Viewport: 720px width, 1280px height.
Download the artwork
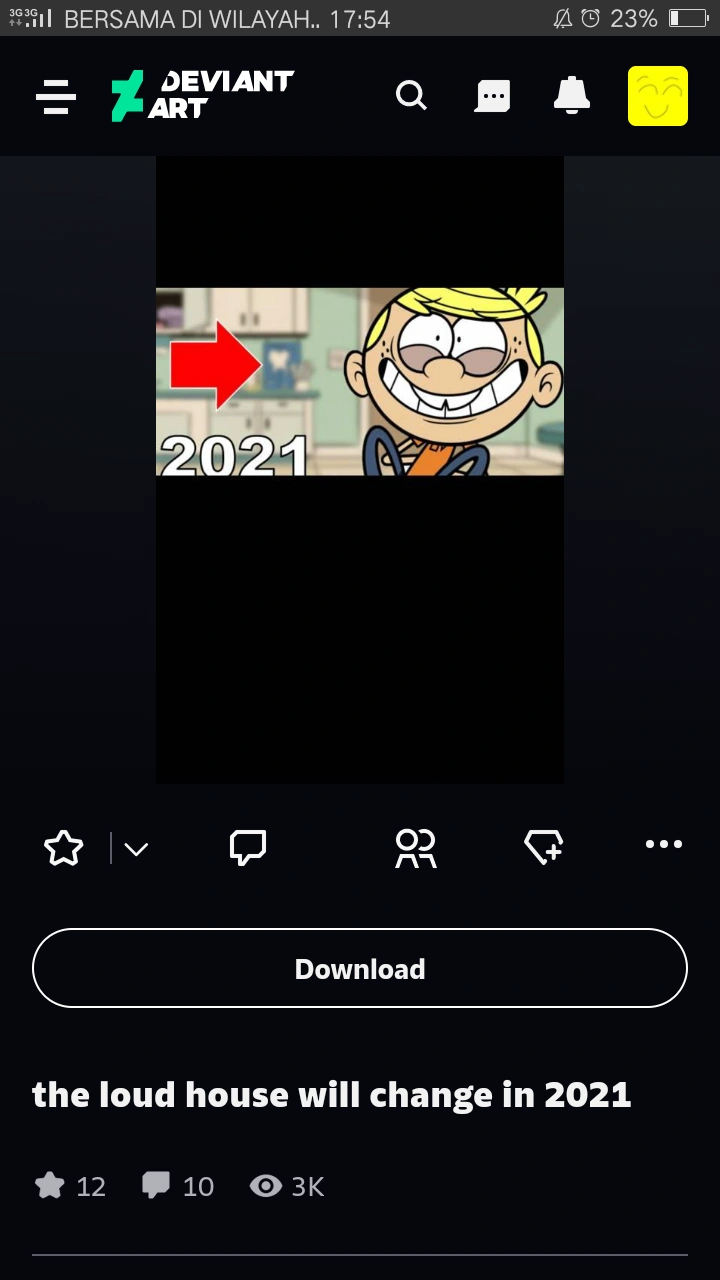(360, 968)
